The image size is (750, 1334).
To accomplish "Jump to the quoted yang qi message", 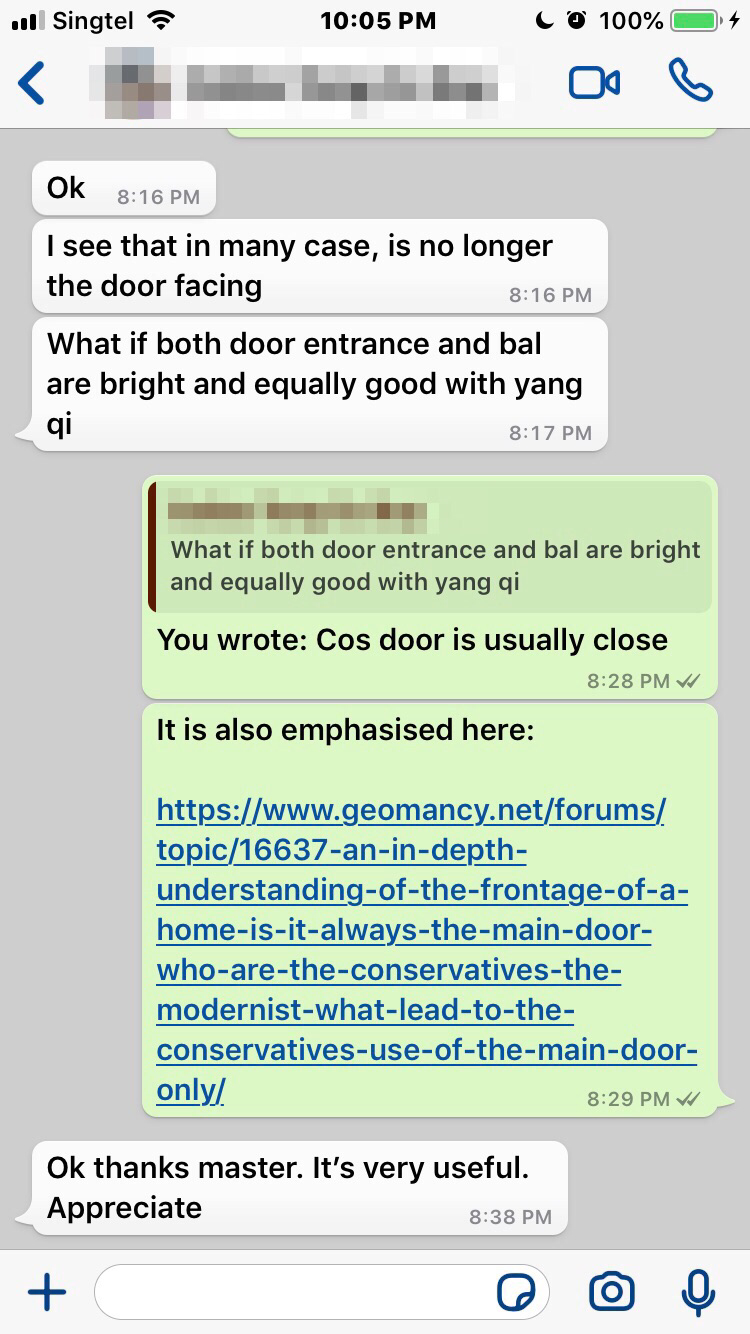I will pyautogui.click(x=430, y=548).
